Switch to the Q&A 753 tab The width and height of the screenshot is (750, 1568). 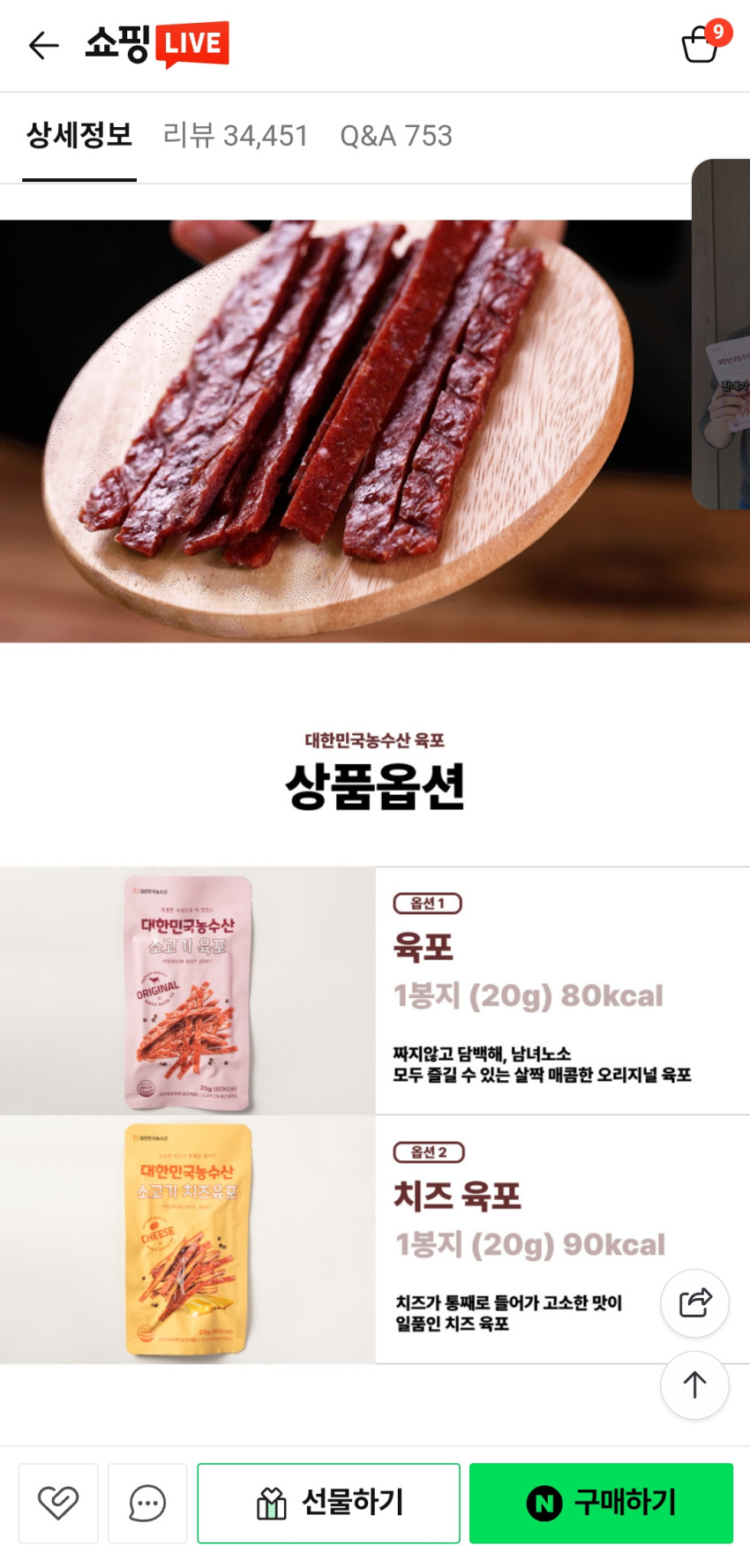tap(396, 136)
